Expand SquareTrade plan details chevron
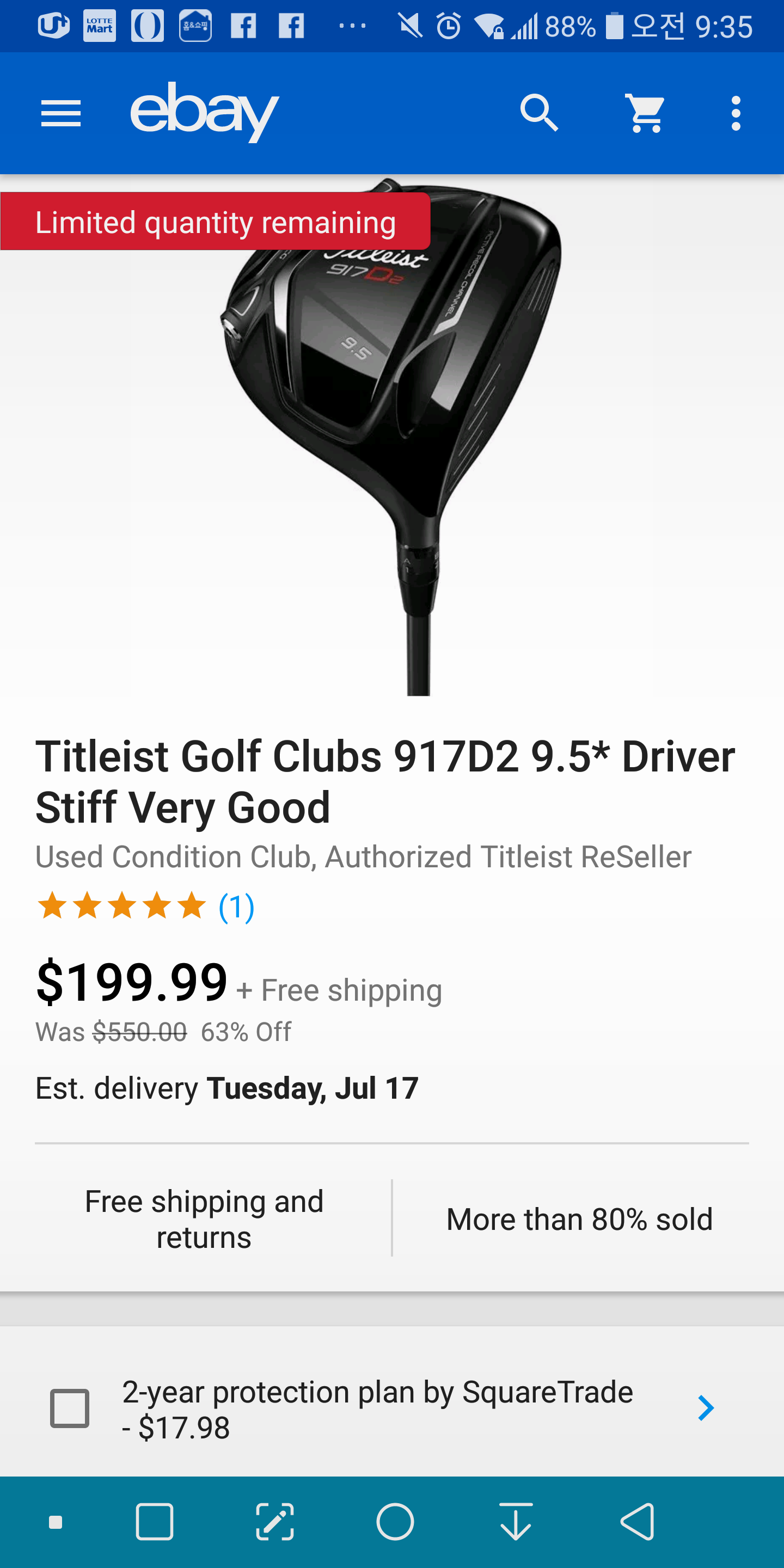The image size is (784, 1568). point(706,1408)
